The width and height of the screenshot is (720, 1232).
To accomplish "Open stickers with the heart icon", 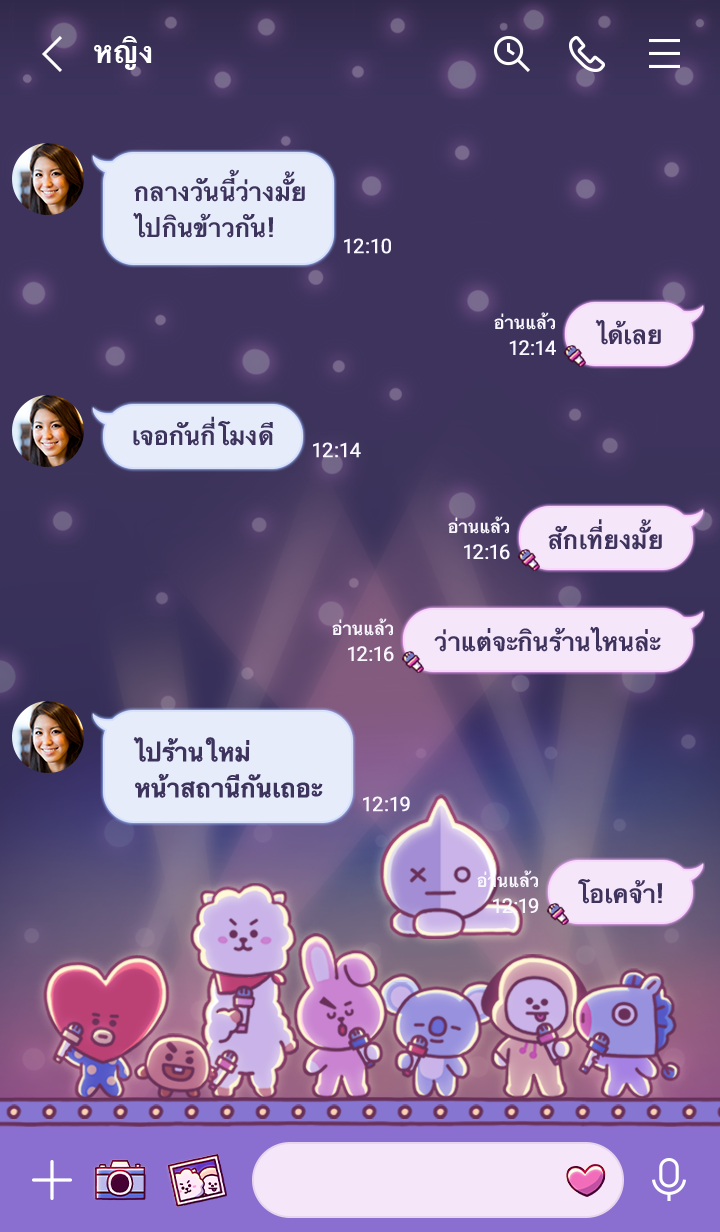I will (586, 1181).
